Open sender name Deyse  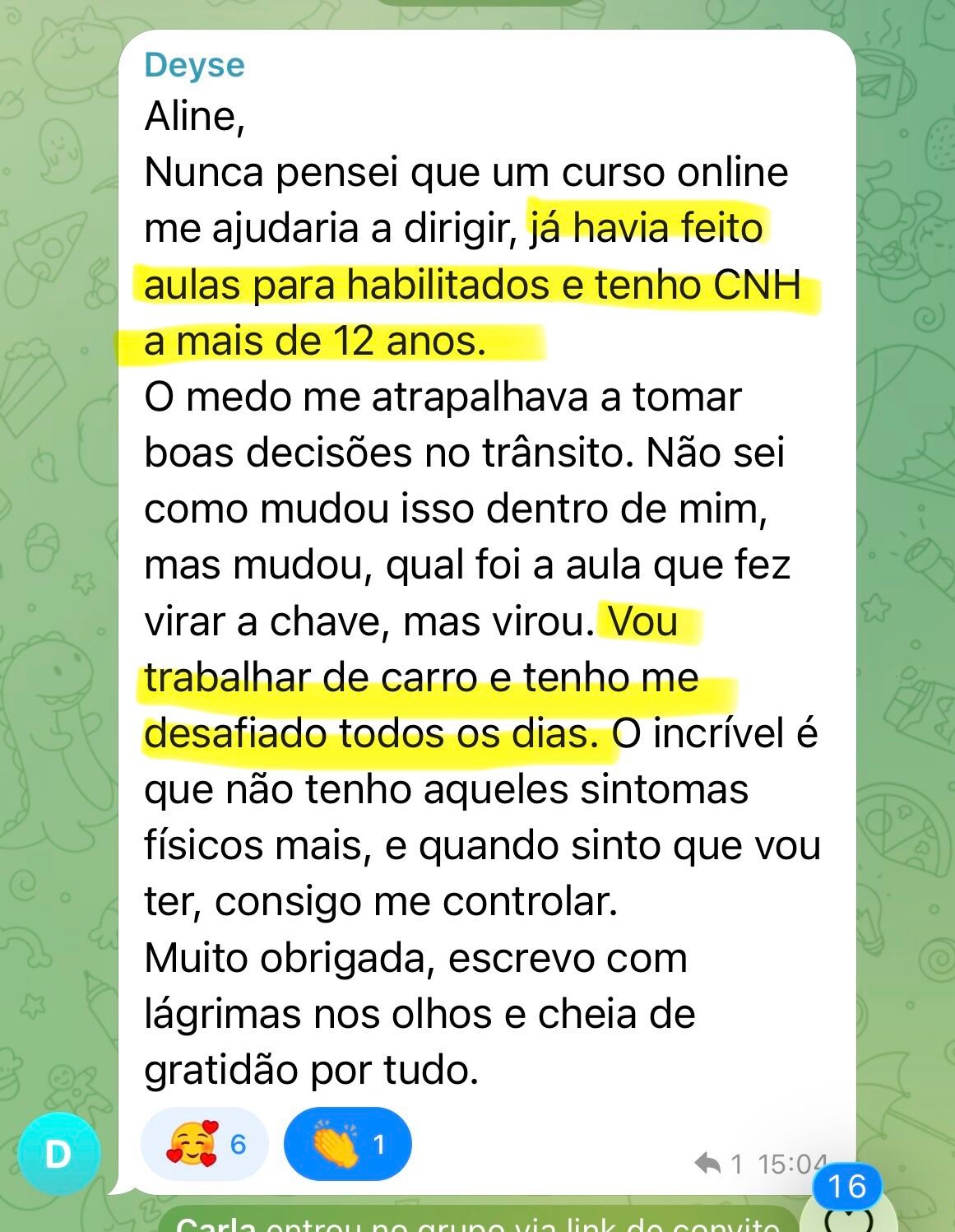point(194,65)
